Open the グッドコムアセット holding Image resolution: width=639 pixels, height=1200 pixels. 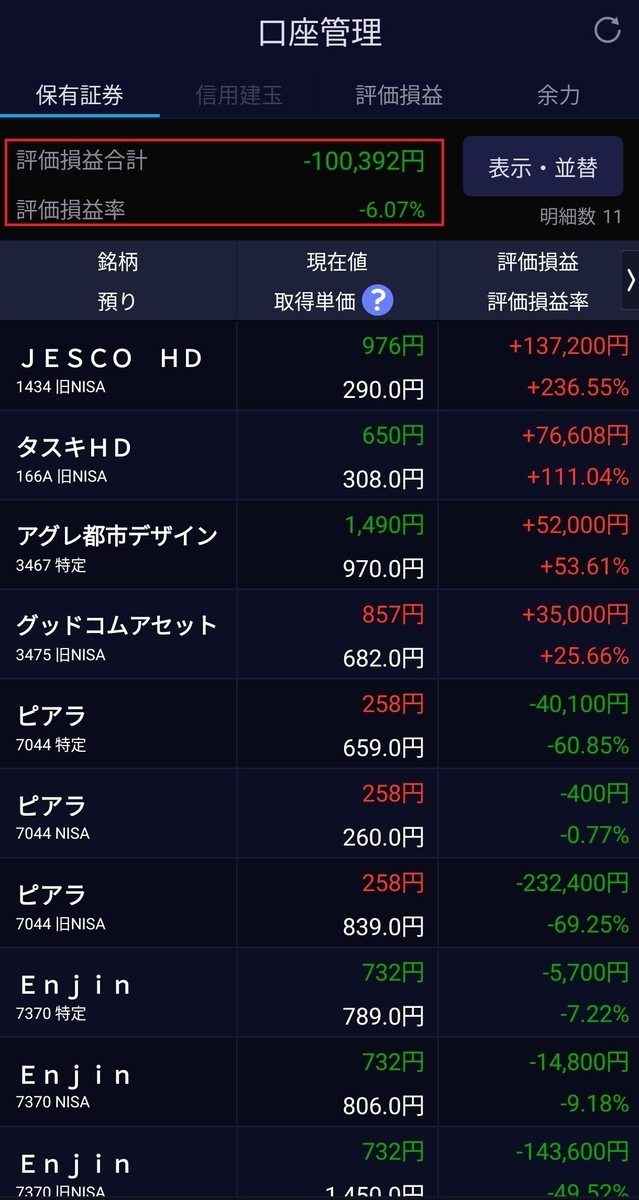319,634
